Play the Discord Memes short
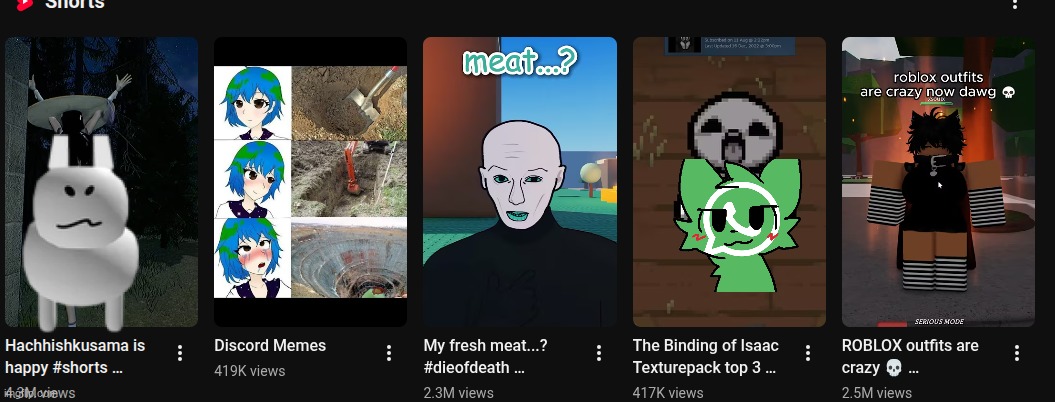Screen dimensions: 1055x402 (310, 182)
